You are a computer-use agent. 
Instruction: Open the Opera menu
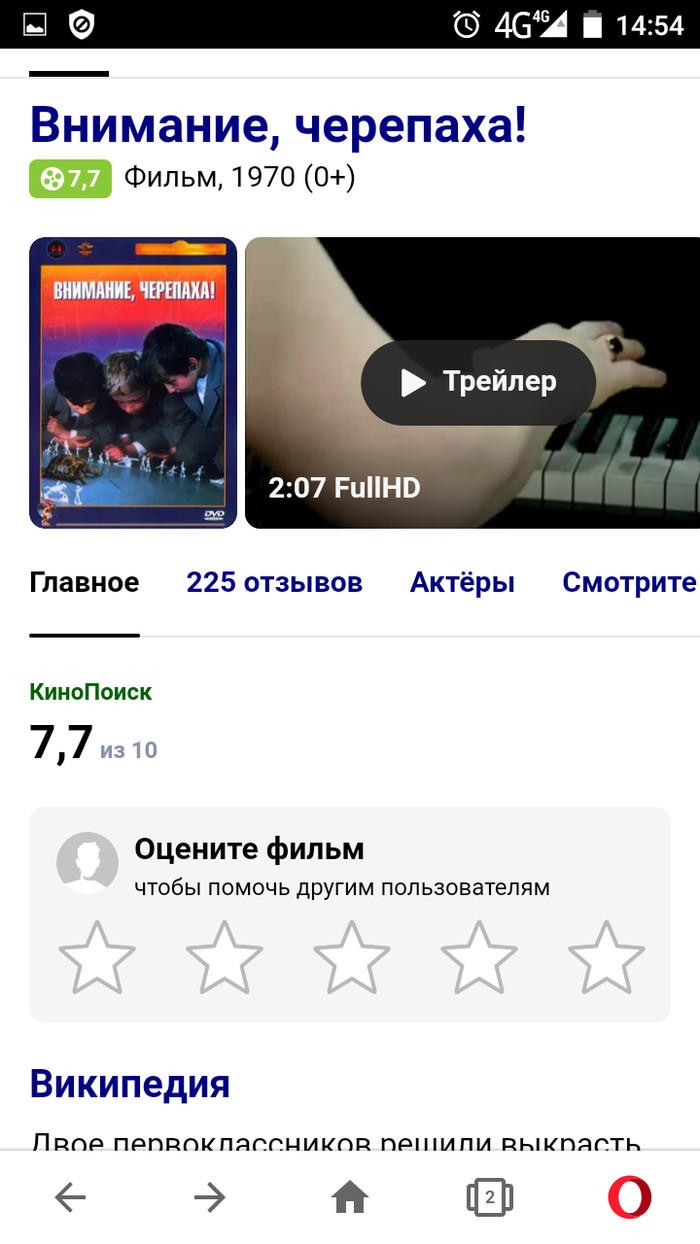[x=629, y=1197]
